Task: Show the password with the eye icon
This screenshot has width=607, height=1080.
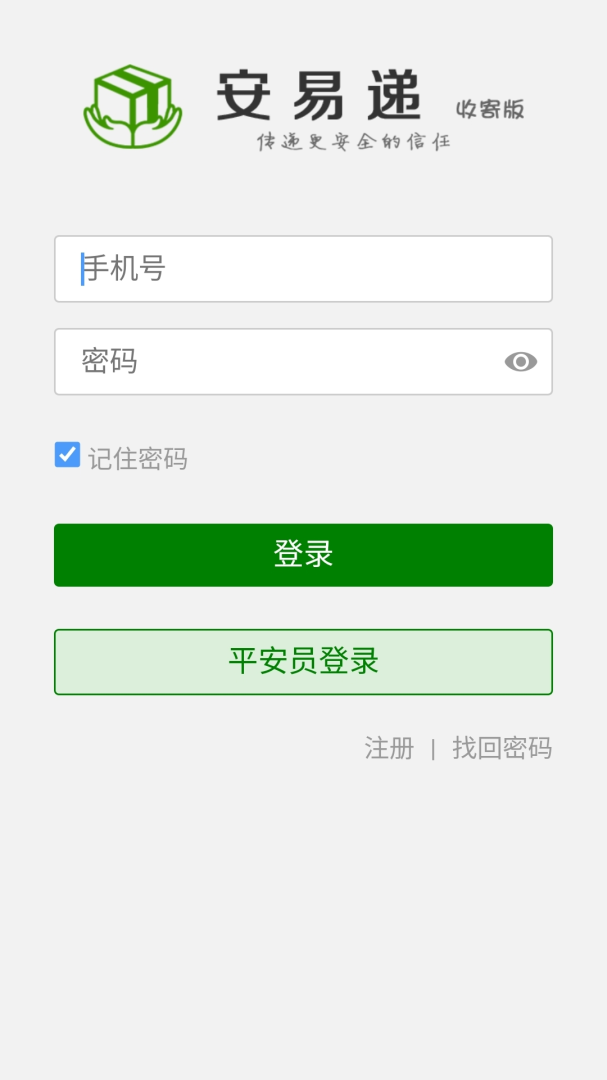Action: click(x=520, y=362)
